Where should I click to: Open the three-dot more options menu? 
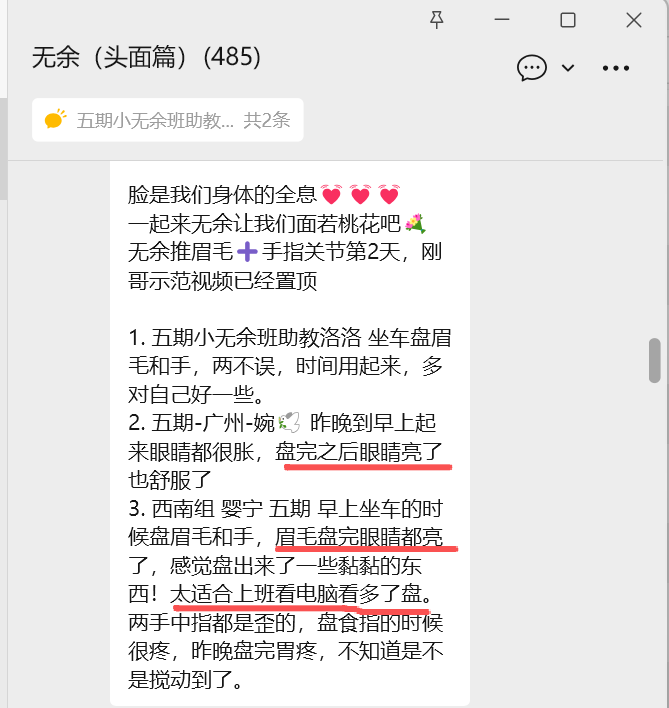coord(616,68)
